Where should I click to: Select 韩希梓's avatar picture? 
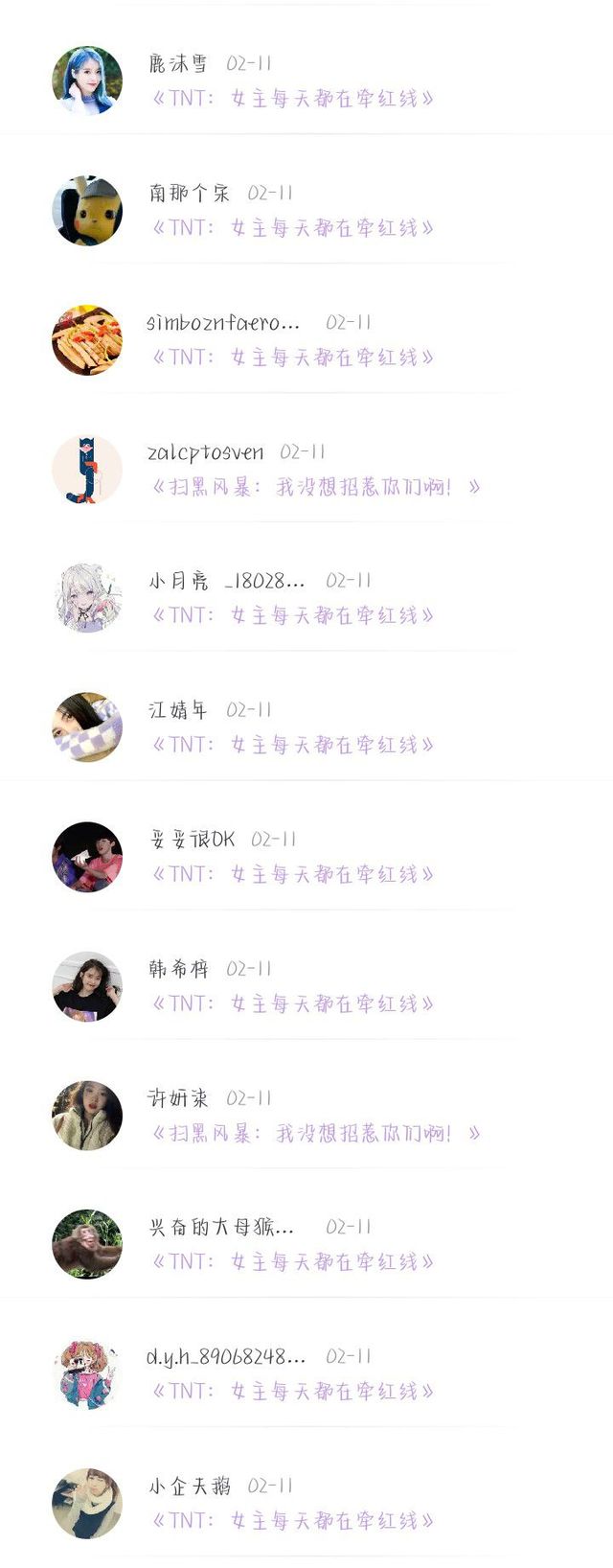click(x=87, y=986)
